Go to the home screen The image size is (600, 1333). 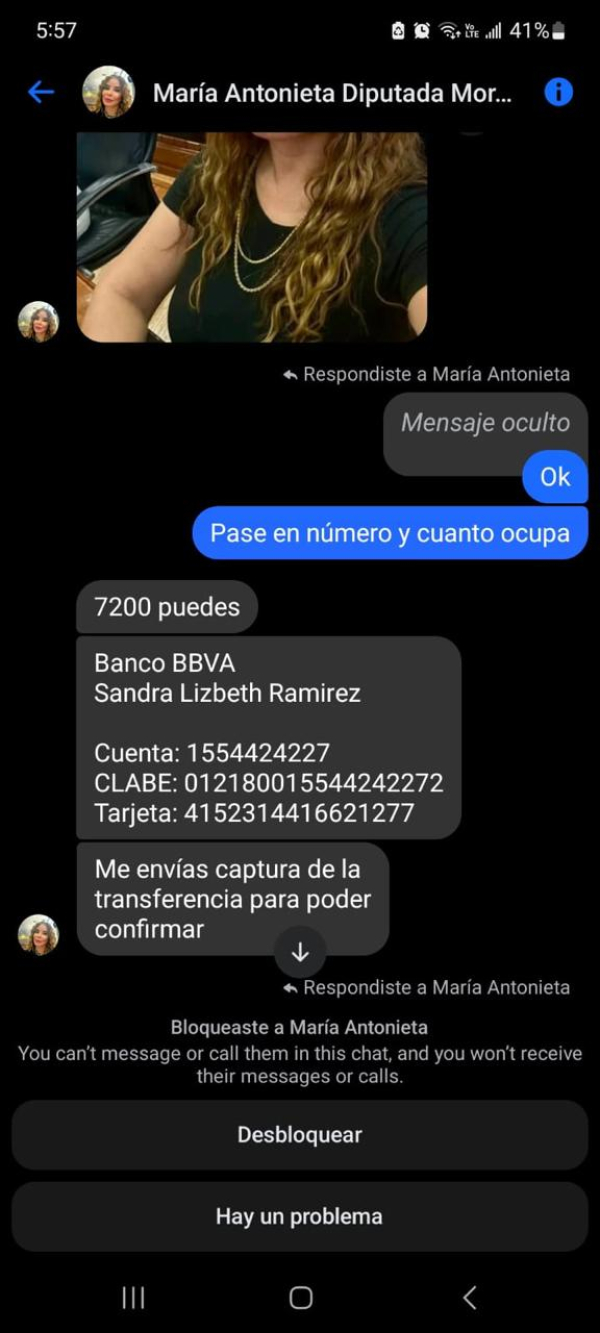(x=300, y=1297)
